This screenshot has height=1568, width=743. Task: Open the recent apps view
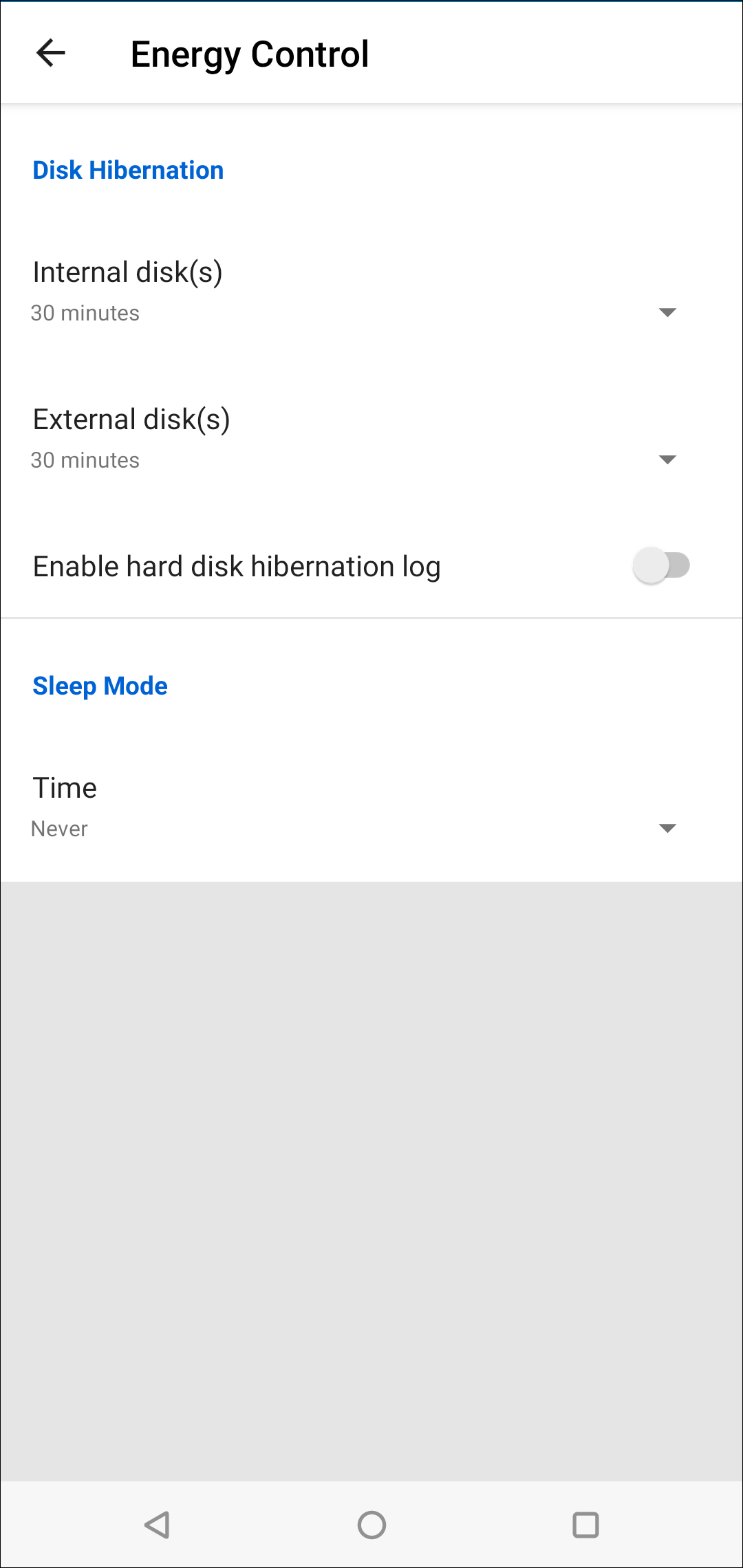pos(585,1525)
